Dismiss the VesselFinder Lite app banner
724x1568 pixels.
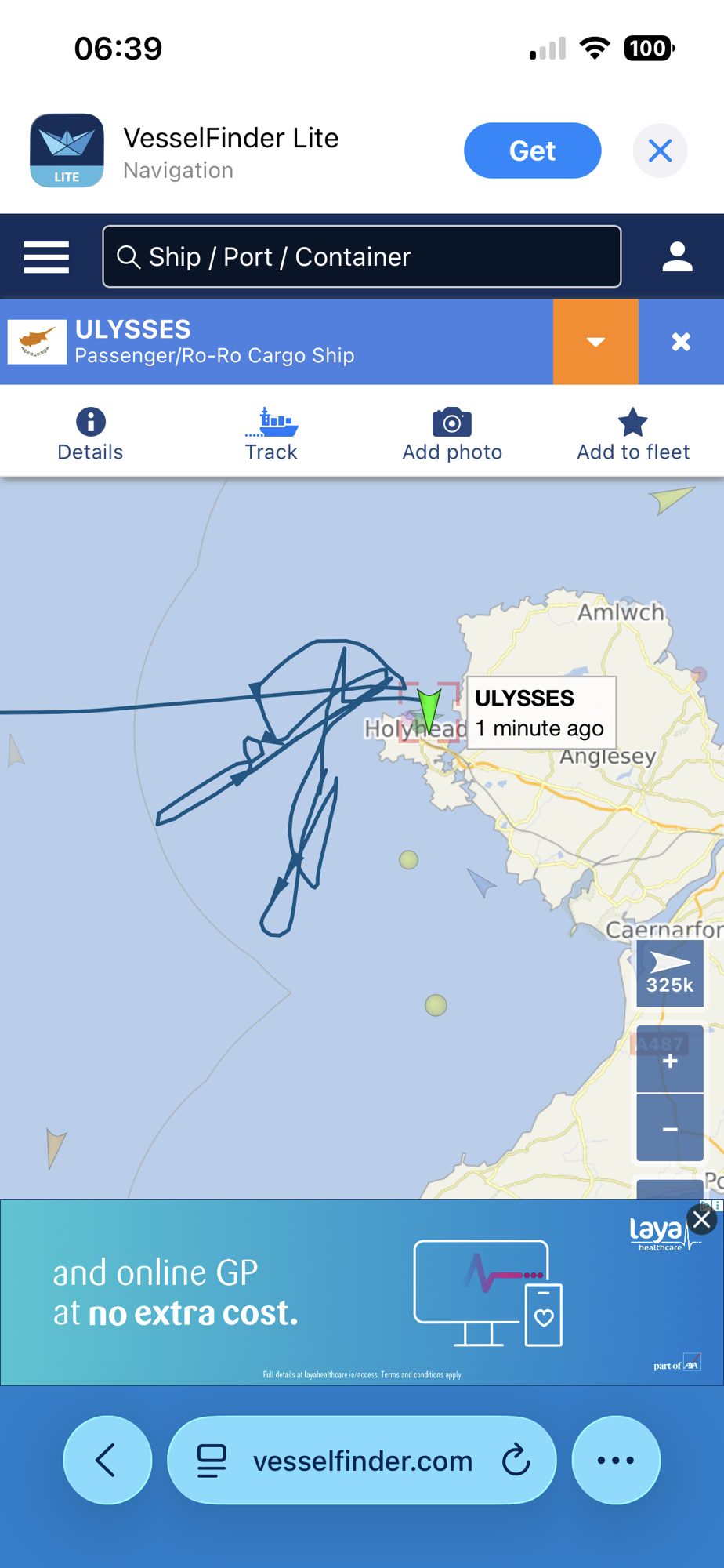pyautogui.click(x=660, y=151)
